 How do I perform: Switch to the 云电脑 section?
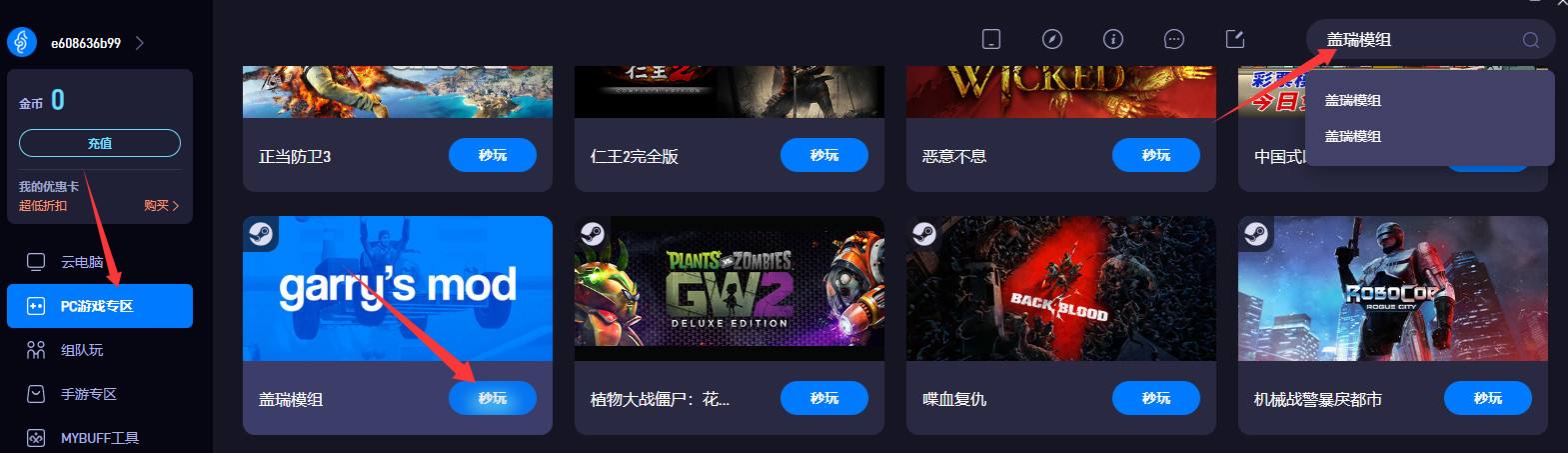point(81,262)
